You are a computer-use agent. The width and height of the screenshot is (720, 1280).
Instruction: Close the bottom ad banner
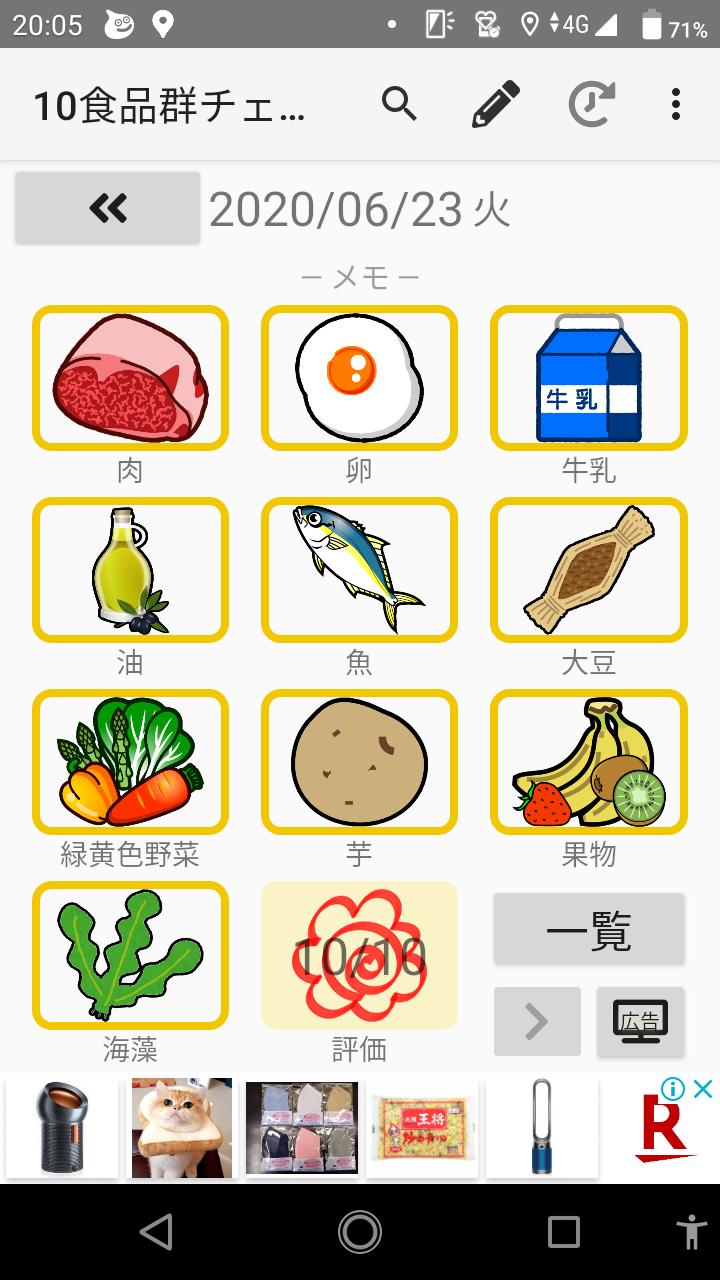[703, 1089]
